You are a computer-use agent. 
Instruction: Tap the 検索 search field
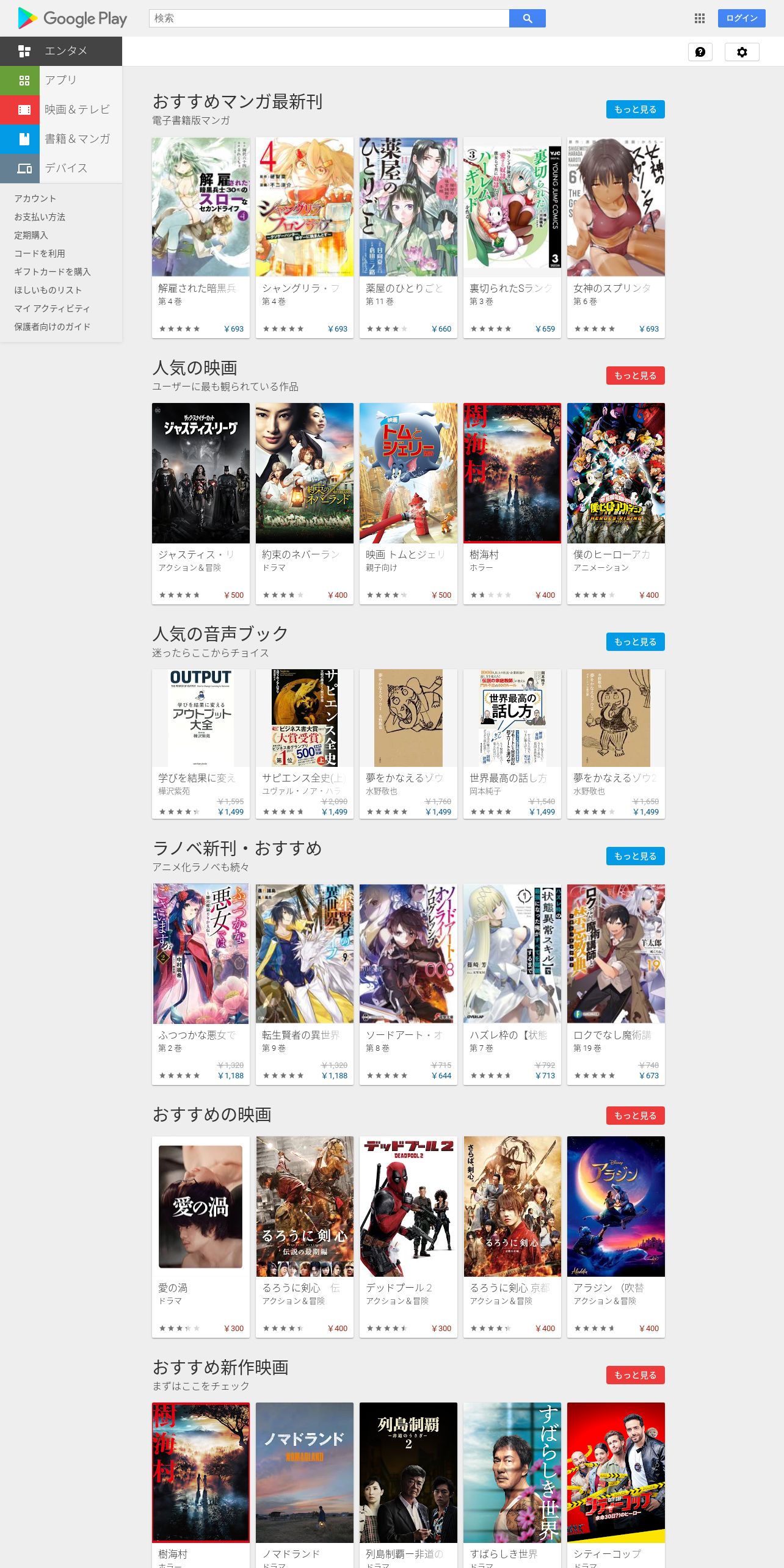click(329, 18)
